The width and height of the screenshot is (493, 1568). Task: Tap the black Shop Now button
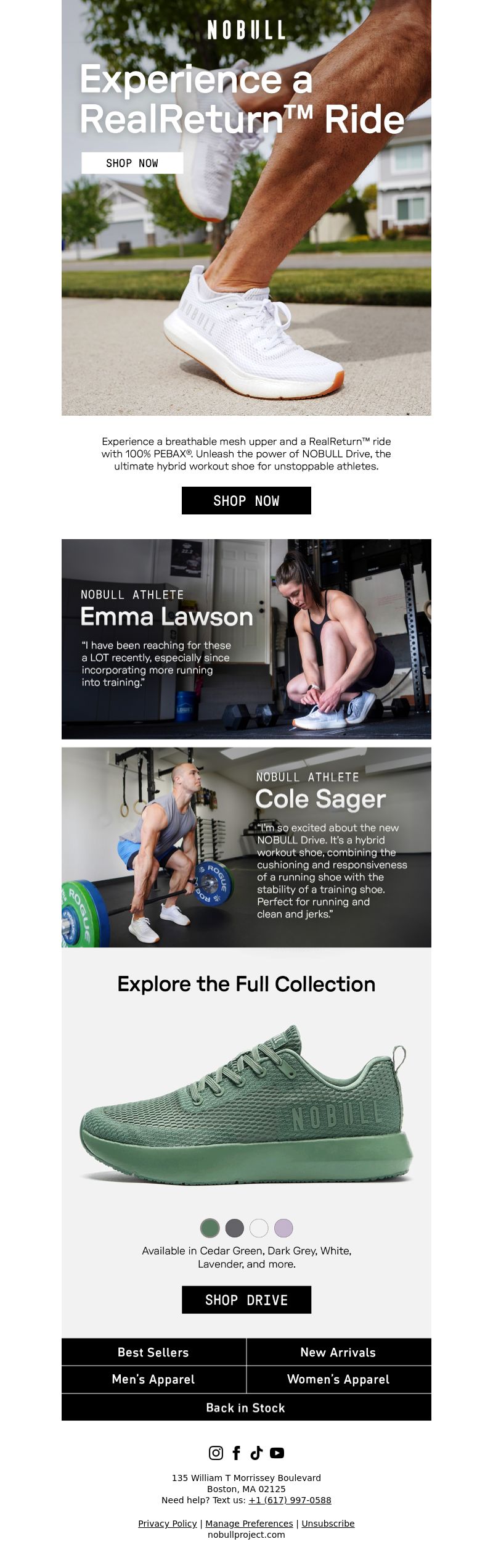click(246, 500)
